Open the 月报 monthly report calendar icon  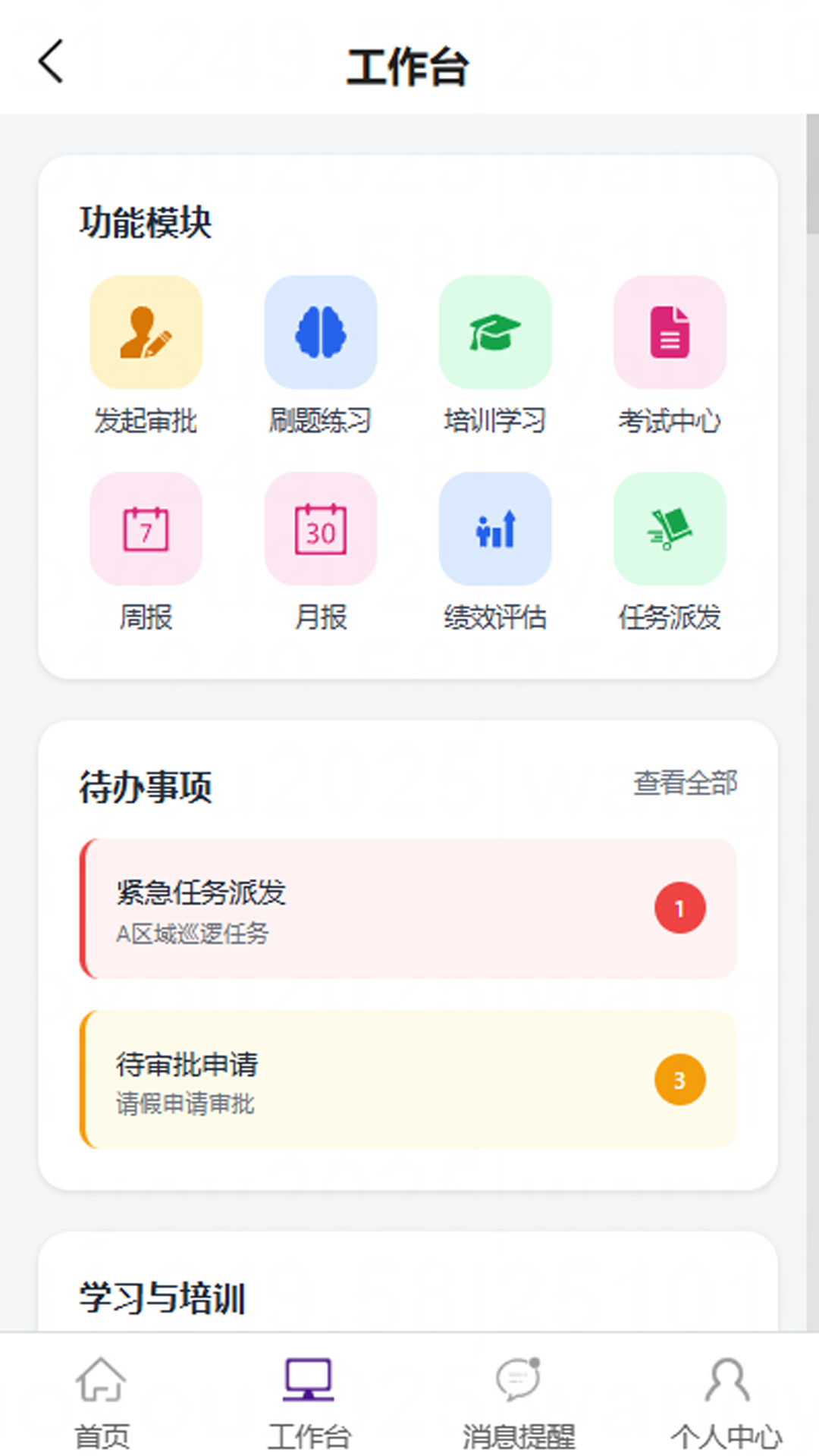(321, 529)
